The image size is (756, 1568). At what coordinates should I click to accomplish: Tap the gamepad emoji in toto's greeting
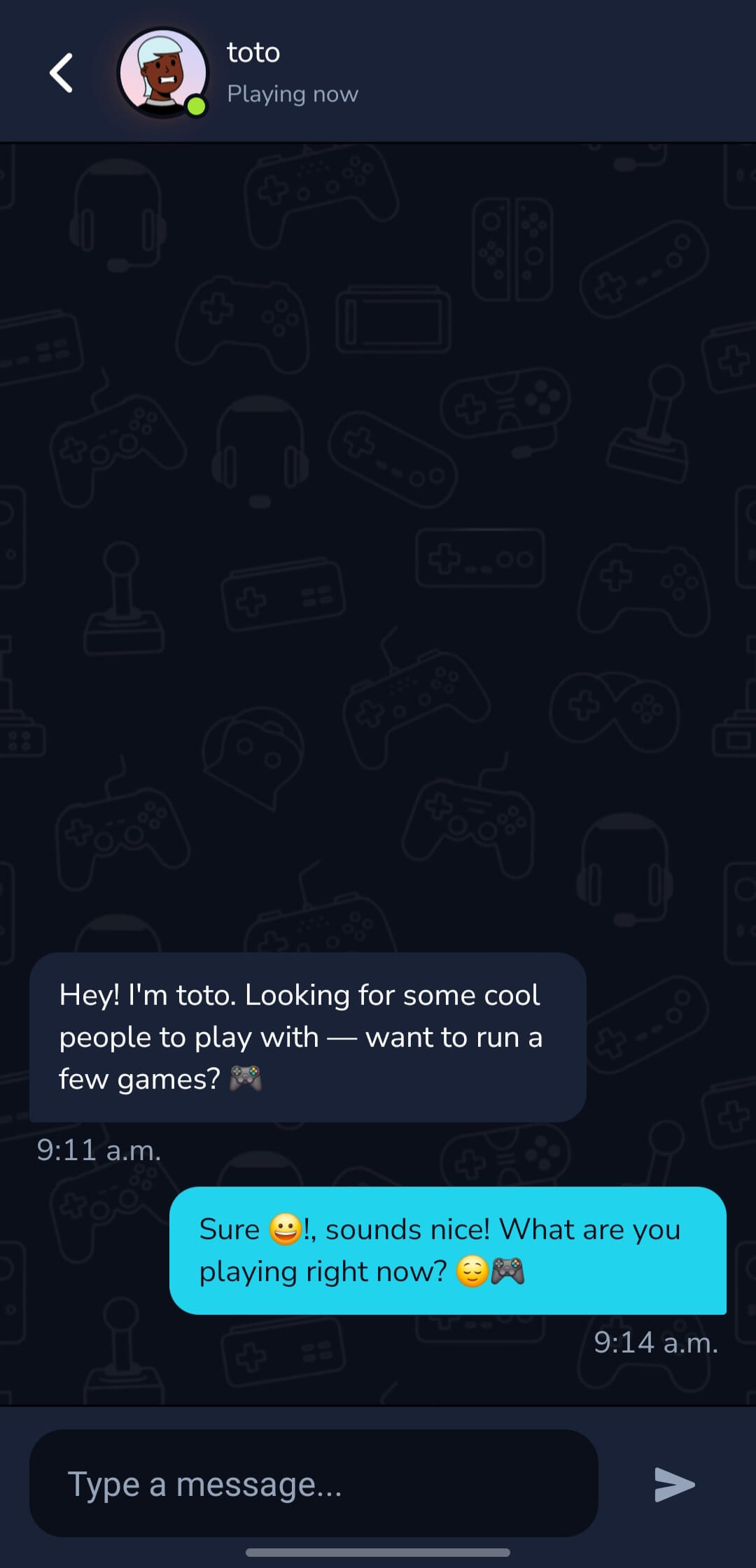[x=246, y=1078]
